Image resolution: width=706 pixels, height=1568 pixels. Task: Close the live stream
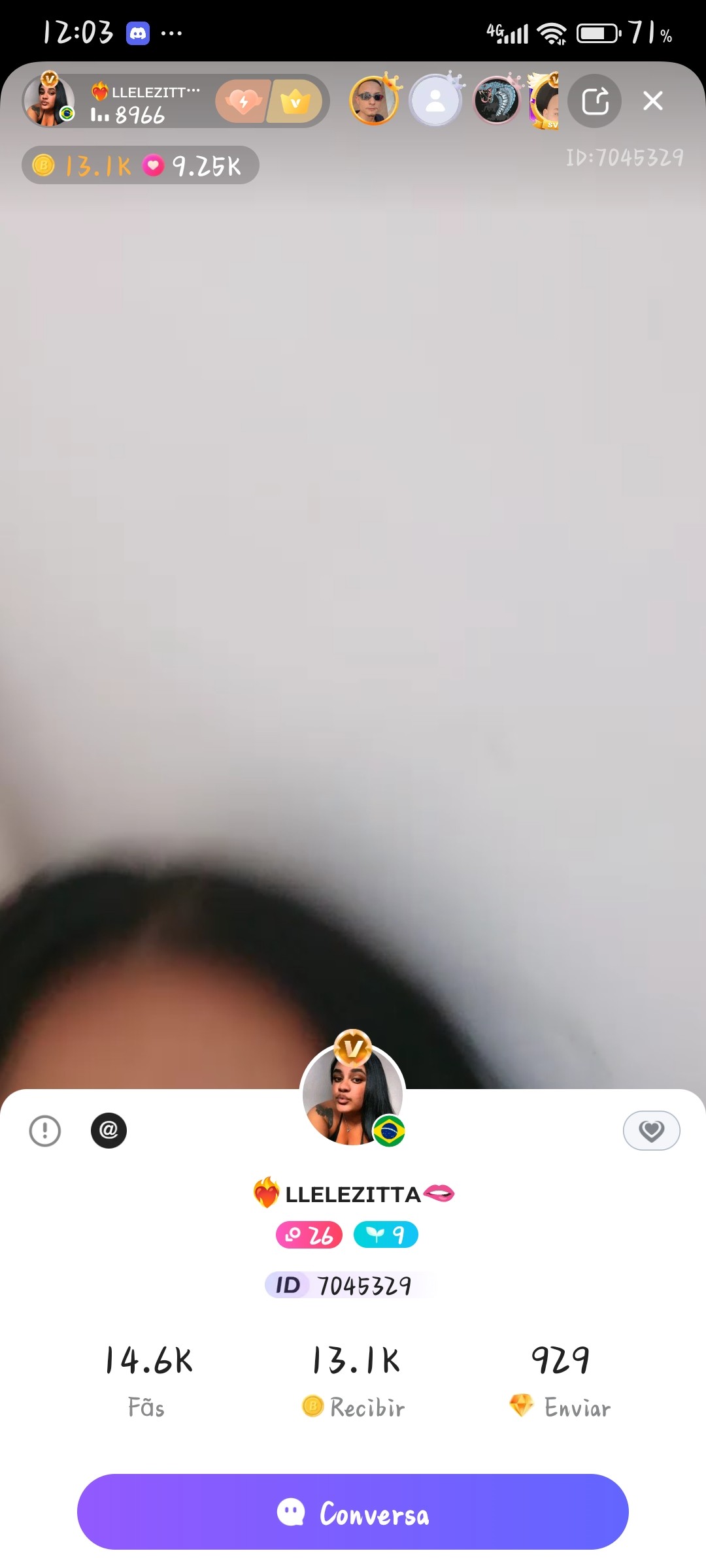coord(652,101)
